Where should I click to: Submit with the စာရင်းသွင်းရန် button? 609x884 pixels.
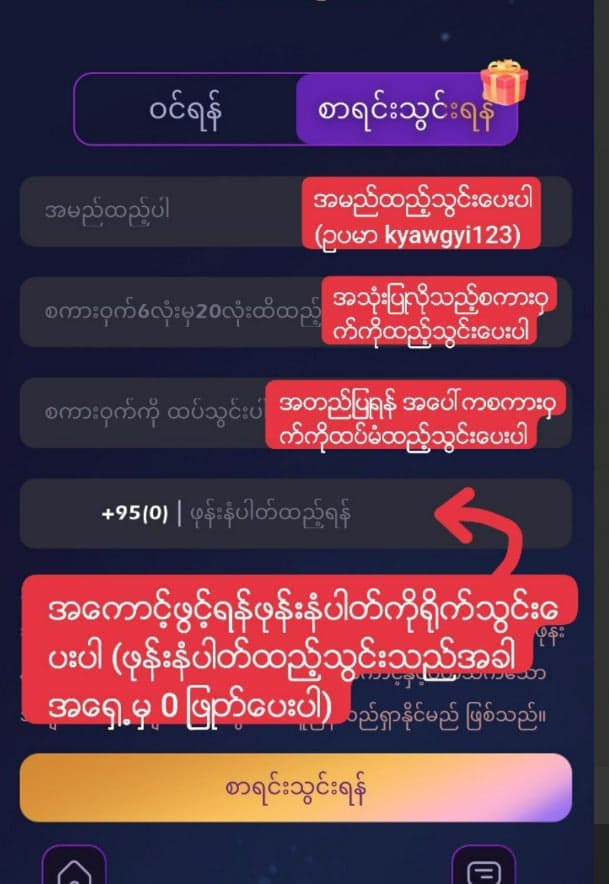[x=296, y=789]
